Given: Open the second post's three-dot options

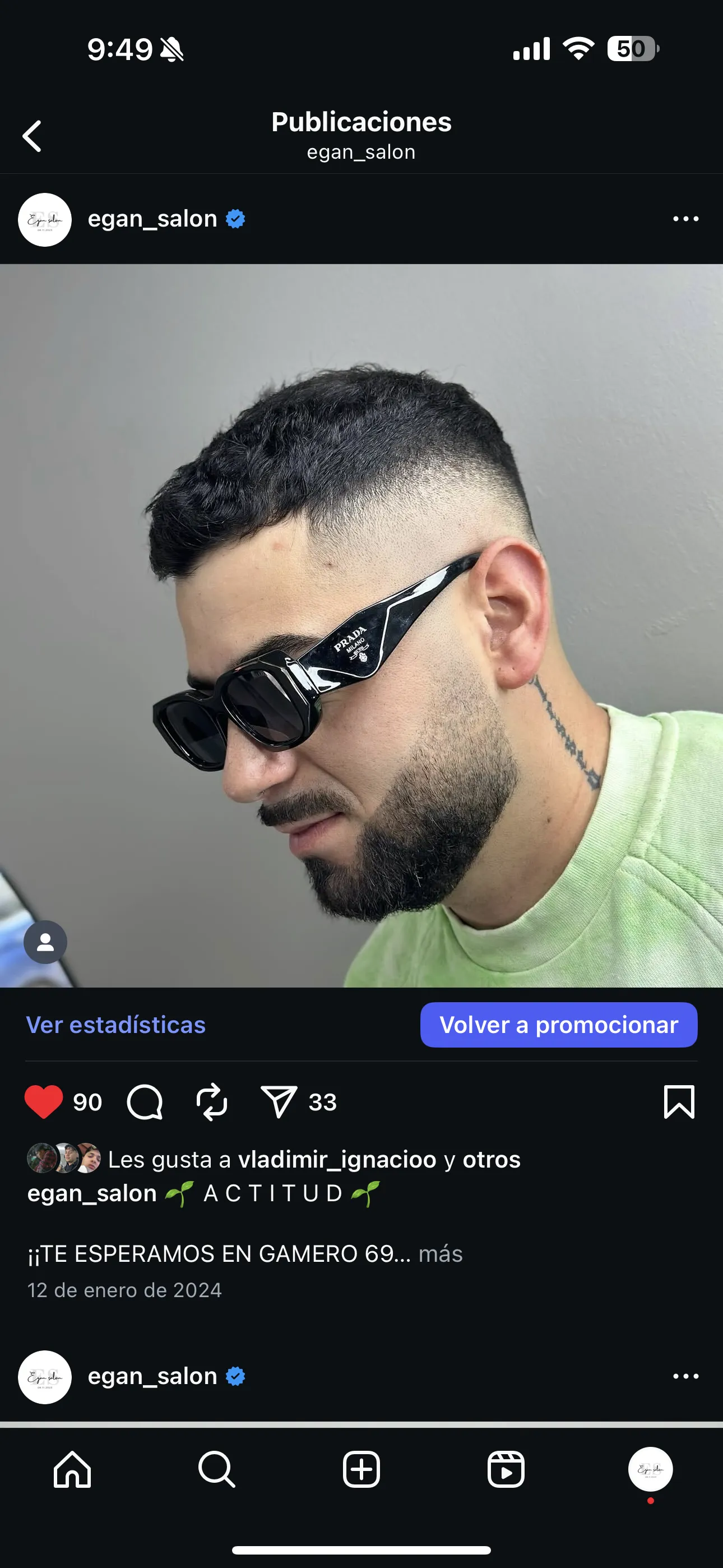Looking at the screenshot, I should click(687, 1376).
